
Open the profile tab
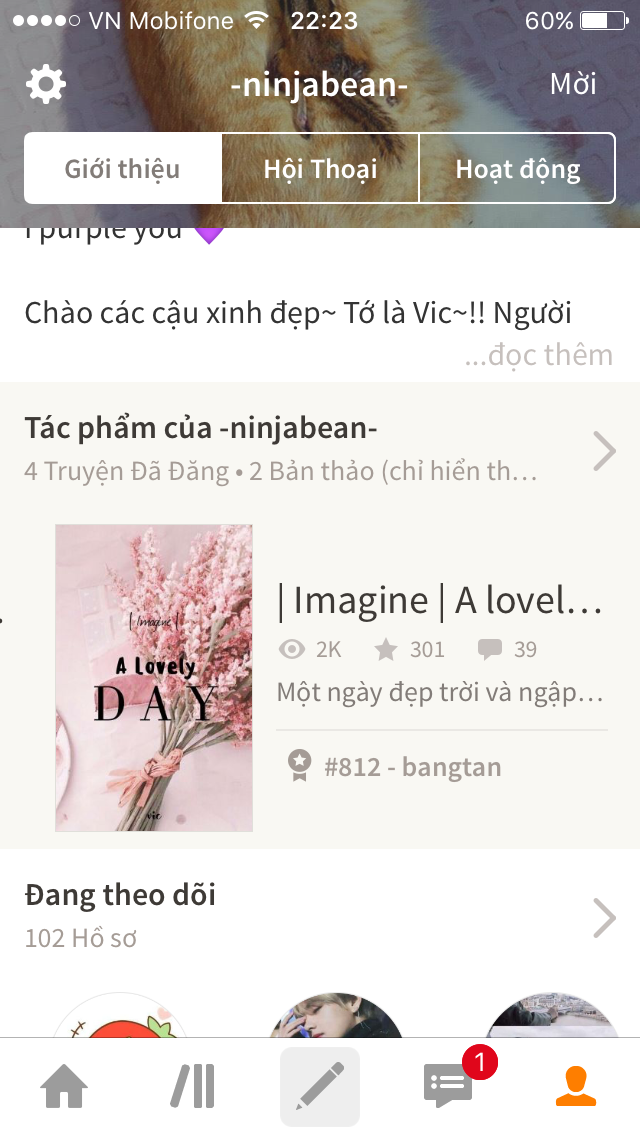(x=576, y=1087)
